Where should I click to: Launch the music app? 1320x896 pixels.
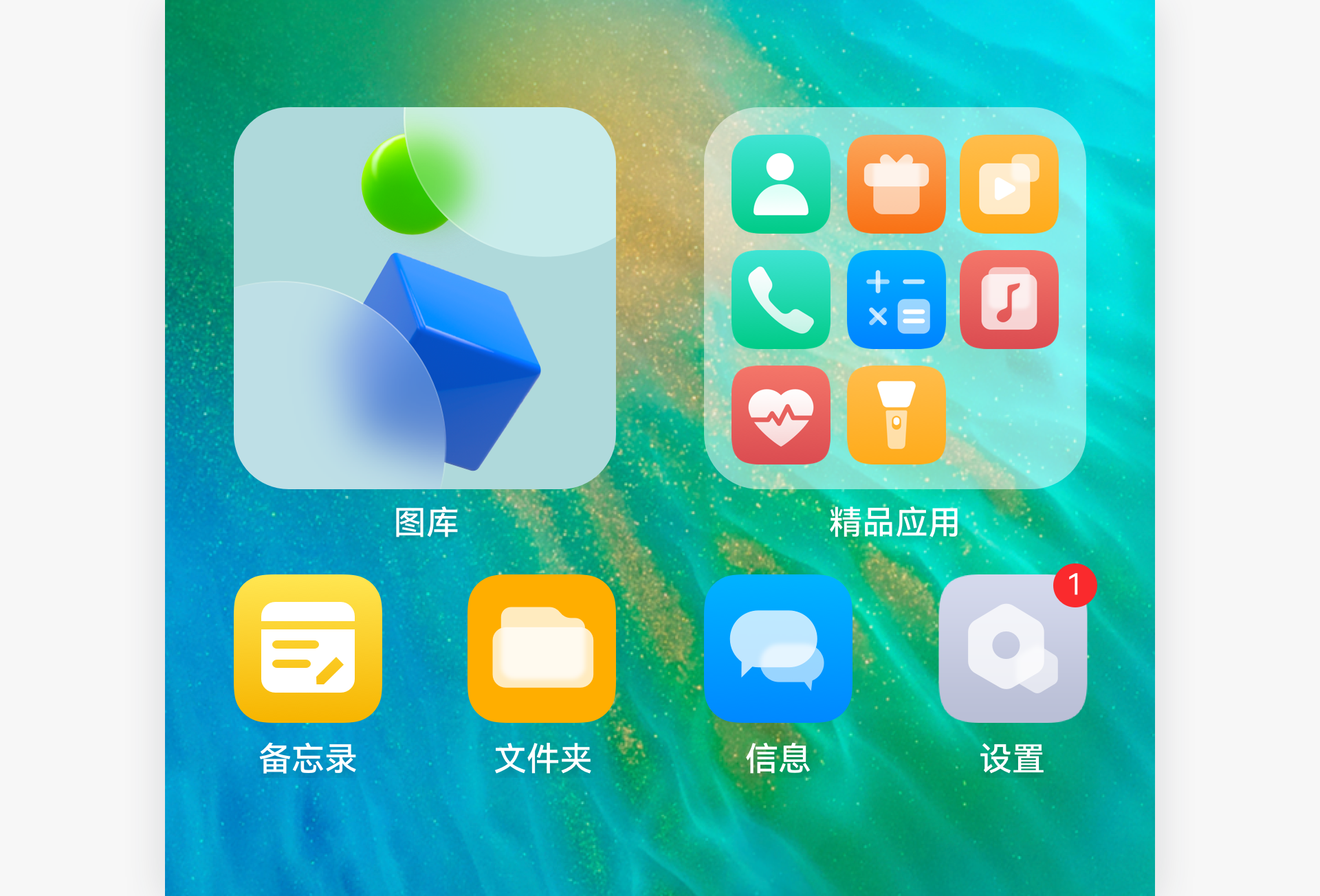tap(1009, 300)
